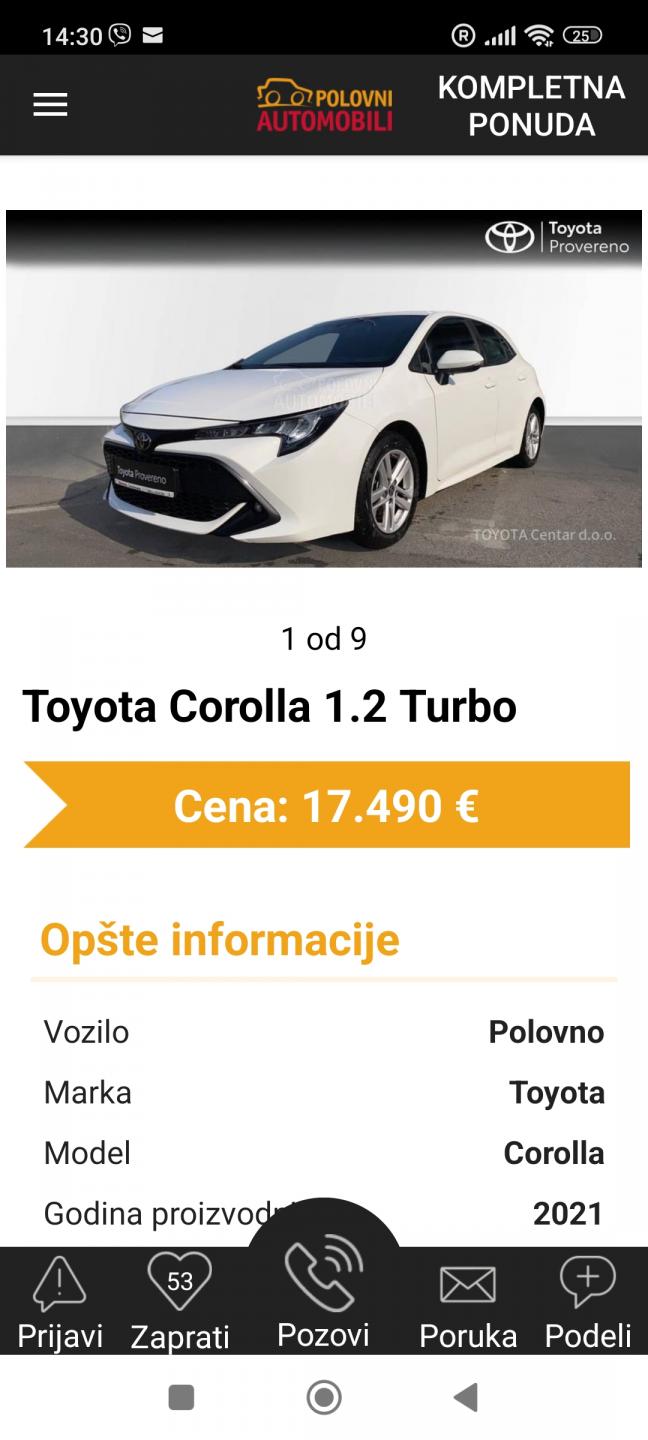Viewport: 648px width, 1440px height.
Task: Open recent apps from navigation bar
Action: coord(181,1397)
